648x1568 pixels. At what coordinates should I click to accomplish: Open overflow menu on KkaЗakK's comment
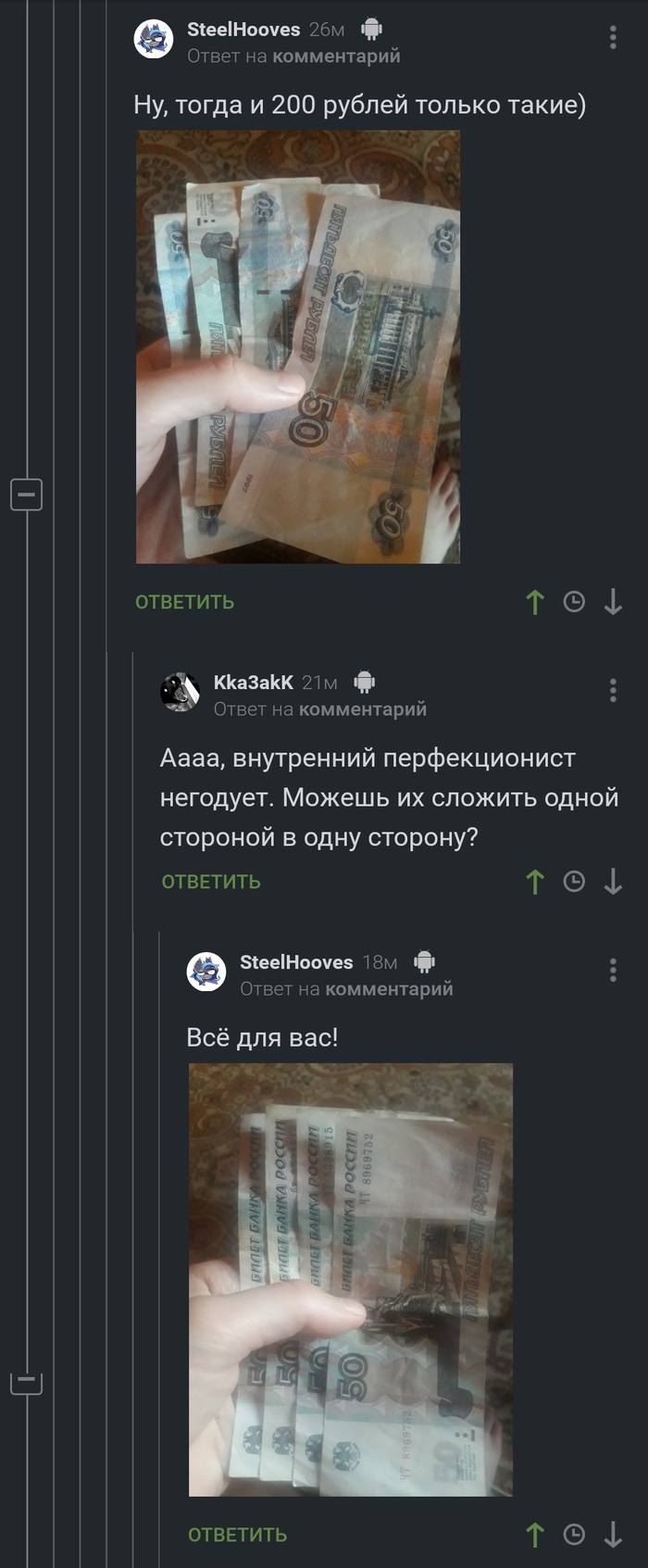(x=613, y=690)
